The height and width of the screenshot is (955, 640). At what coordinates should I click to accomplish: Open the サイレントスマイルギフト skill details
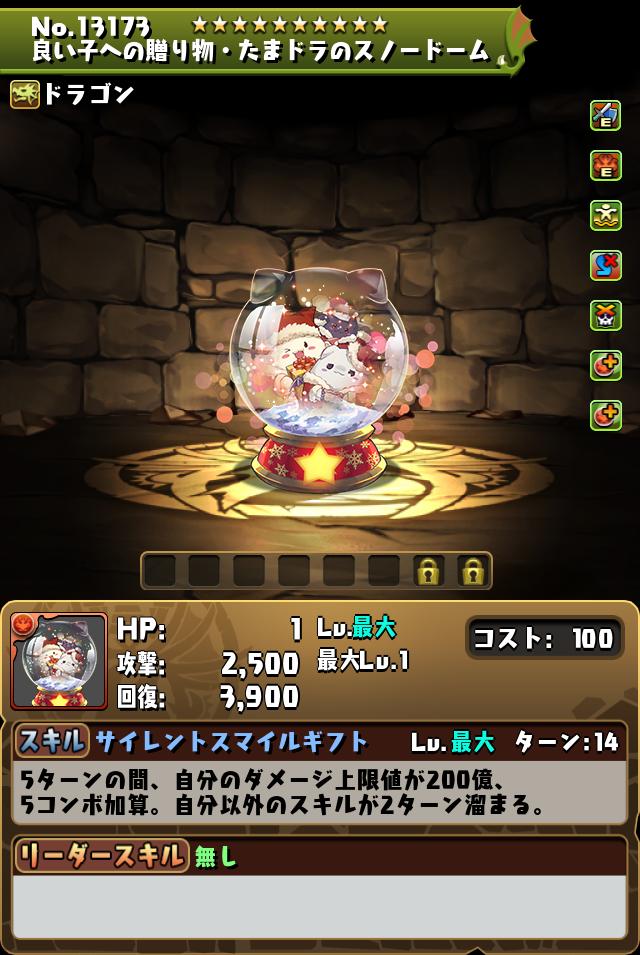(231, 742)
